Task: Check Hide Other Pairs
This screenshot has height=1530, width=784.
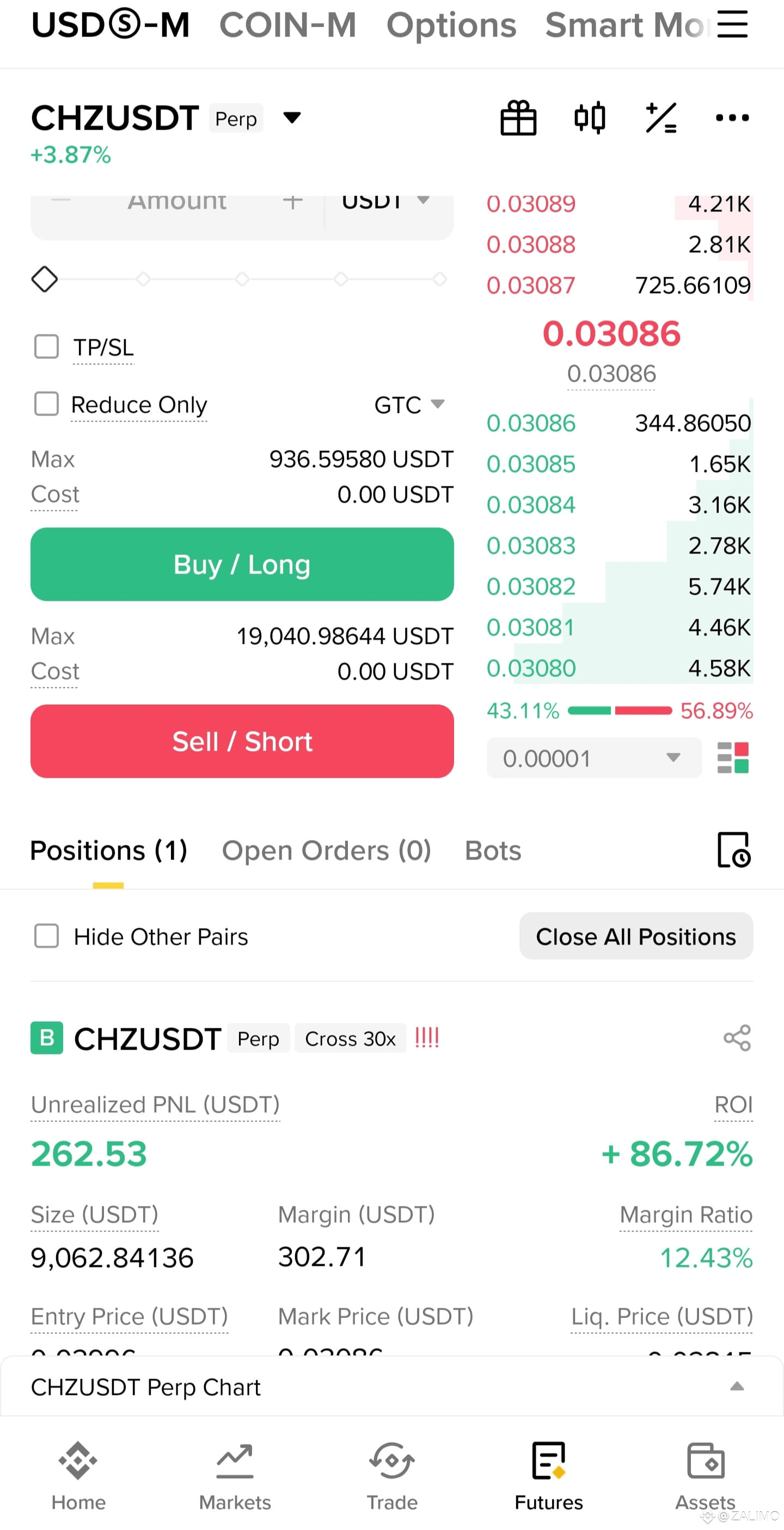Action: click(x=46, y=936)
